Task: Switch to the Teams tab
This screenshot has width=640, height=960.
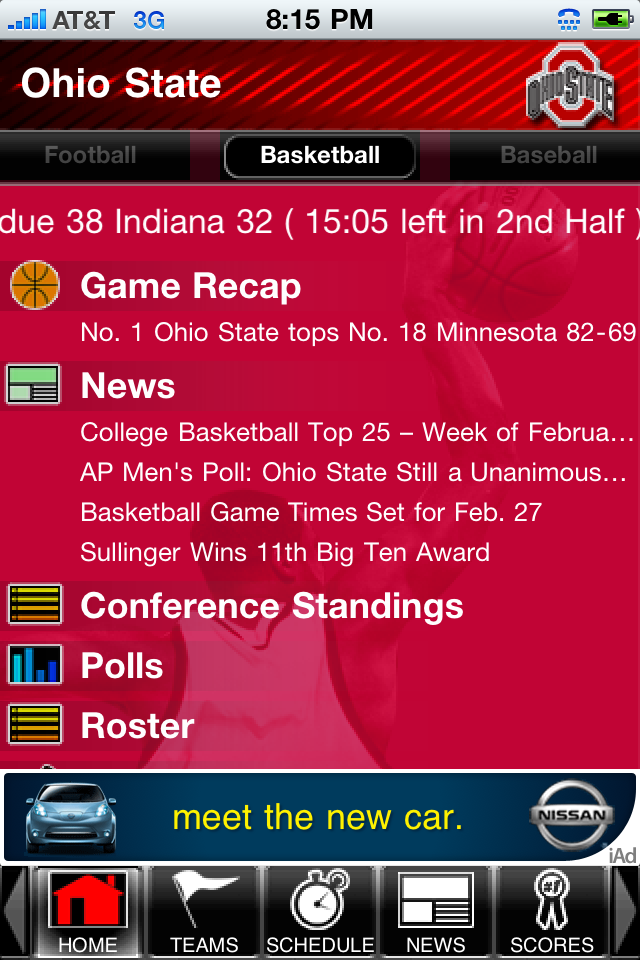Action: pos(204,912)
